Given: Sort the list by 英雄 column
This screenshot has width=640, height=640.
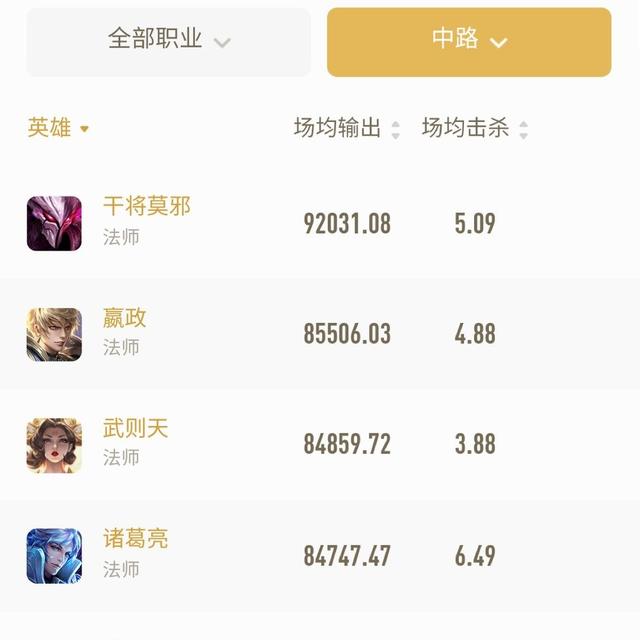Looking at the screenshot, I should pyautogui.click(x=58, y=128).
